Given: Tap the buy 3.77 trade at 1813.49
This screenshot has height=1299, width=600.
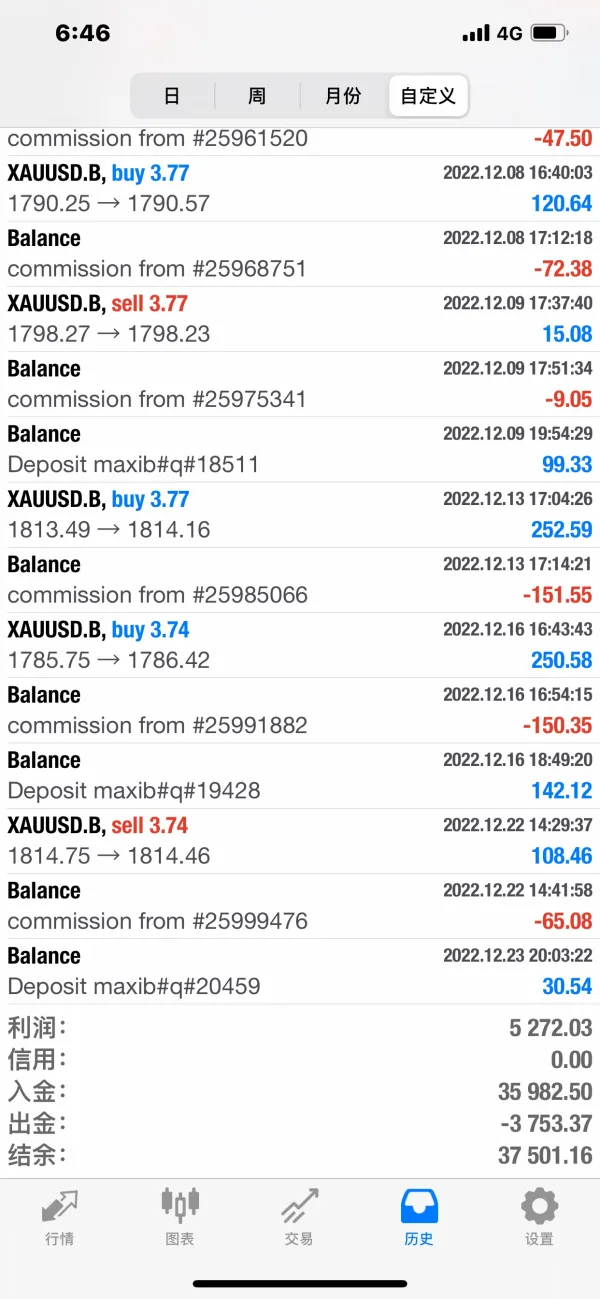Looking at the screenshot, I should coord(300,515).
